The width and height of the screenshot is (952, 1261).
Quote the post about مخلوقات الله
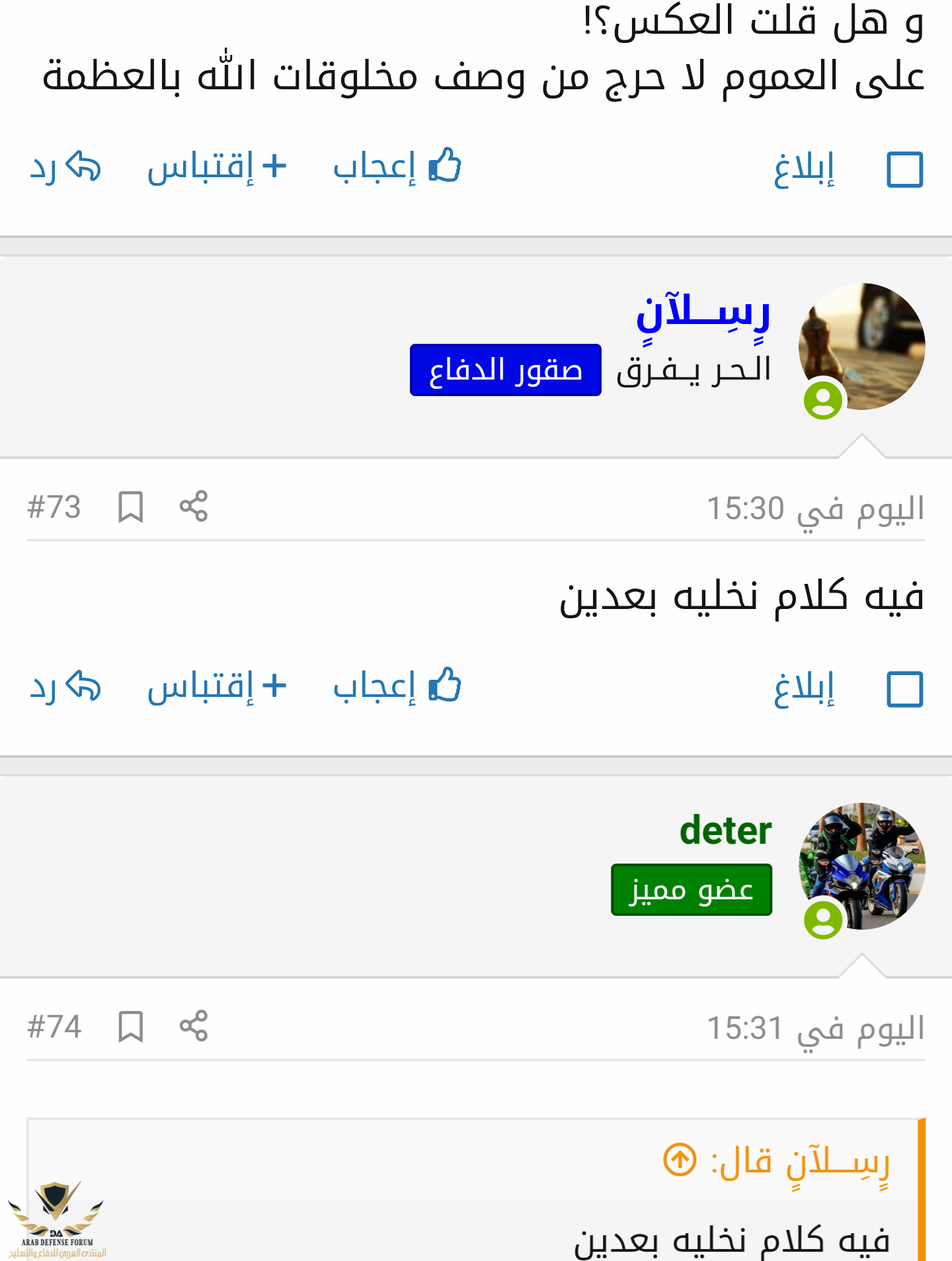(217, 166)
